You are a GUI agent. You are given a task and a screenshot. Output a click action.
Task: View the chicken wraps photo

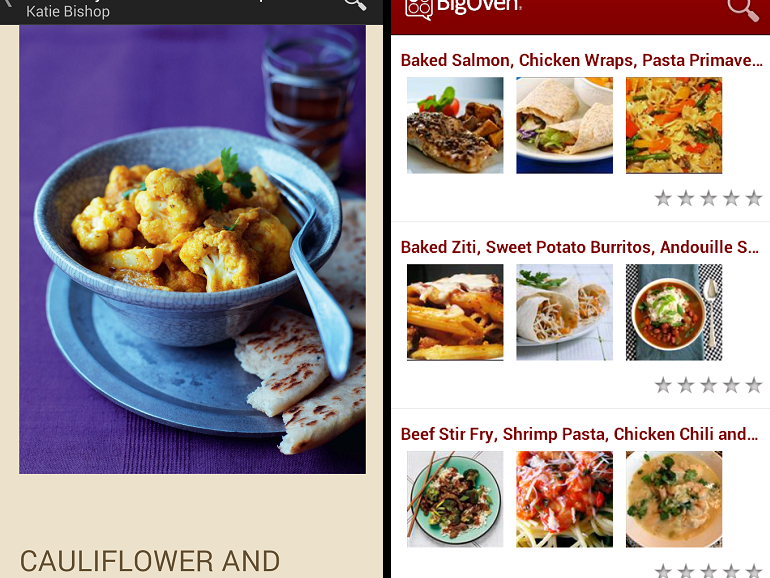point(564,125)
